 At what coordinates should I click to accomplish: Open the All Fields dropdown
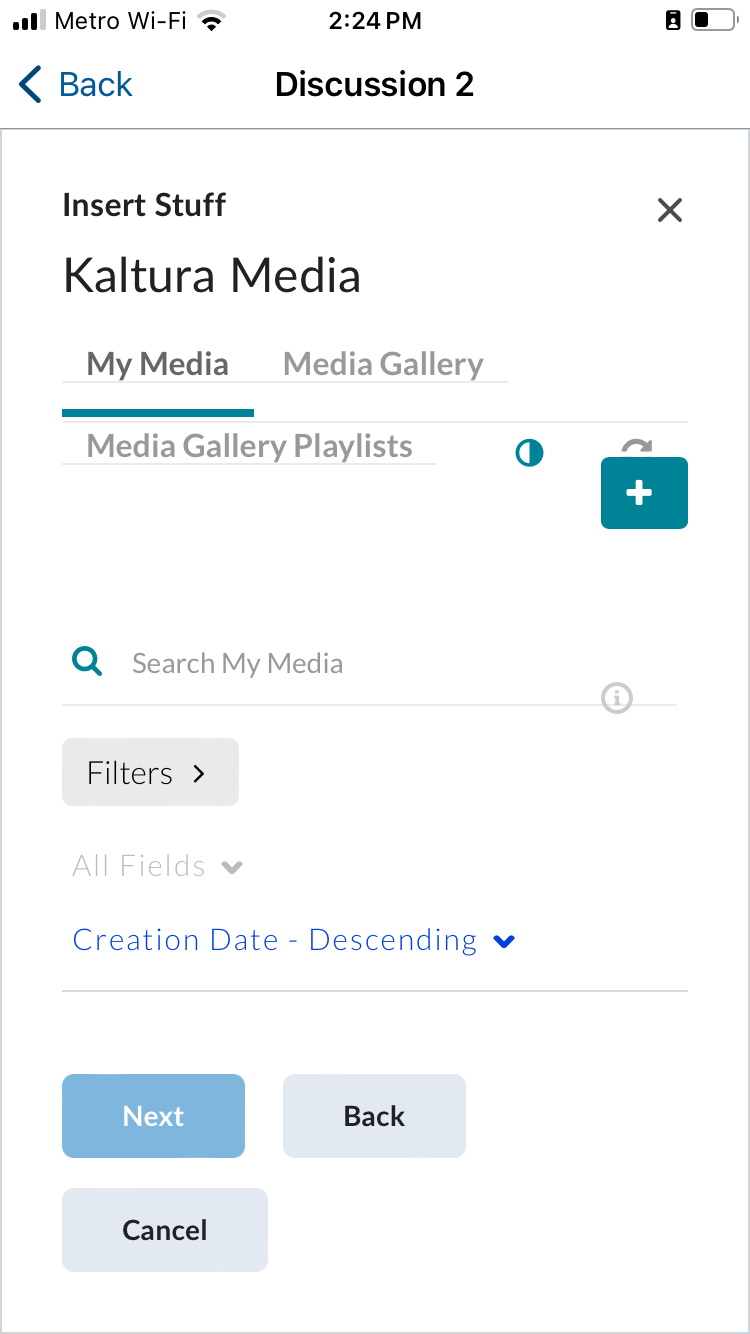(x=158, y=866)
